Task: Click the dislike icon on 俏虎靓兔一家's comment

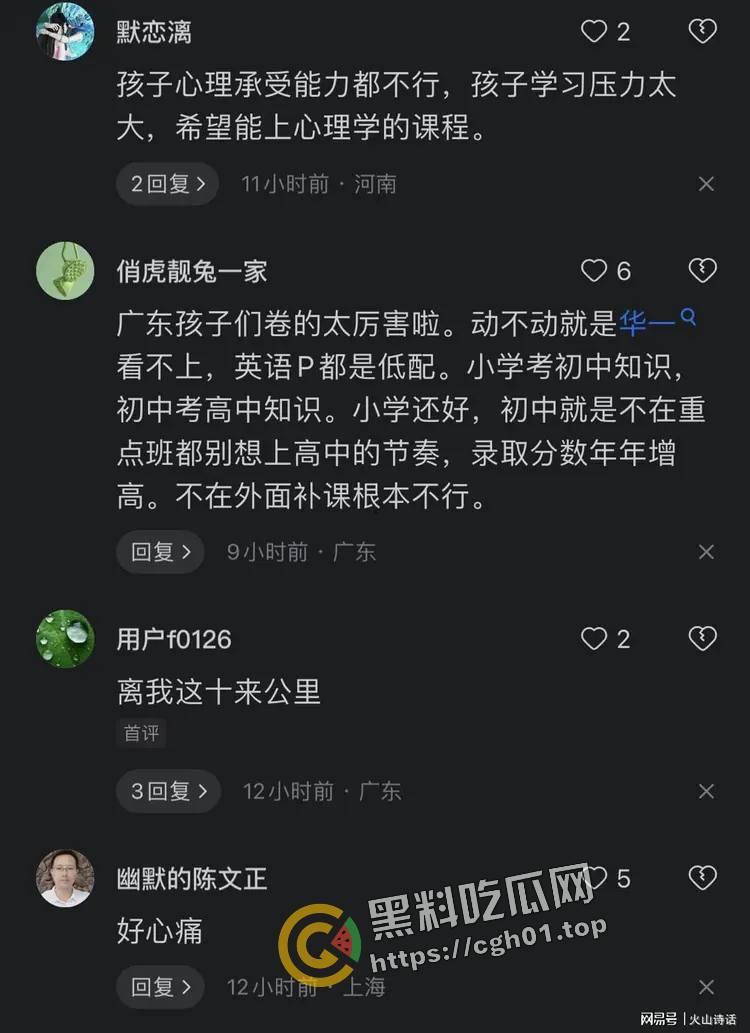Action: tap(701, 271)
